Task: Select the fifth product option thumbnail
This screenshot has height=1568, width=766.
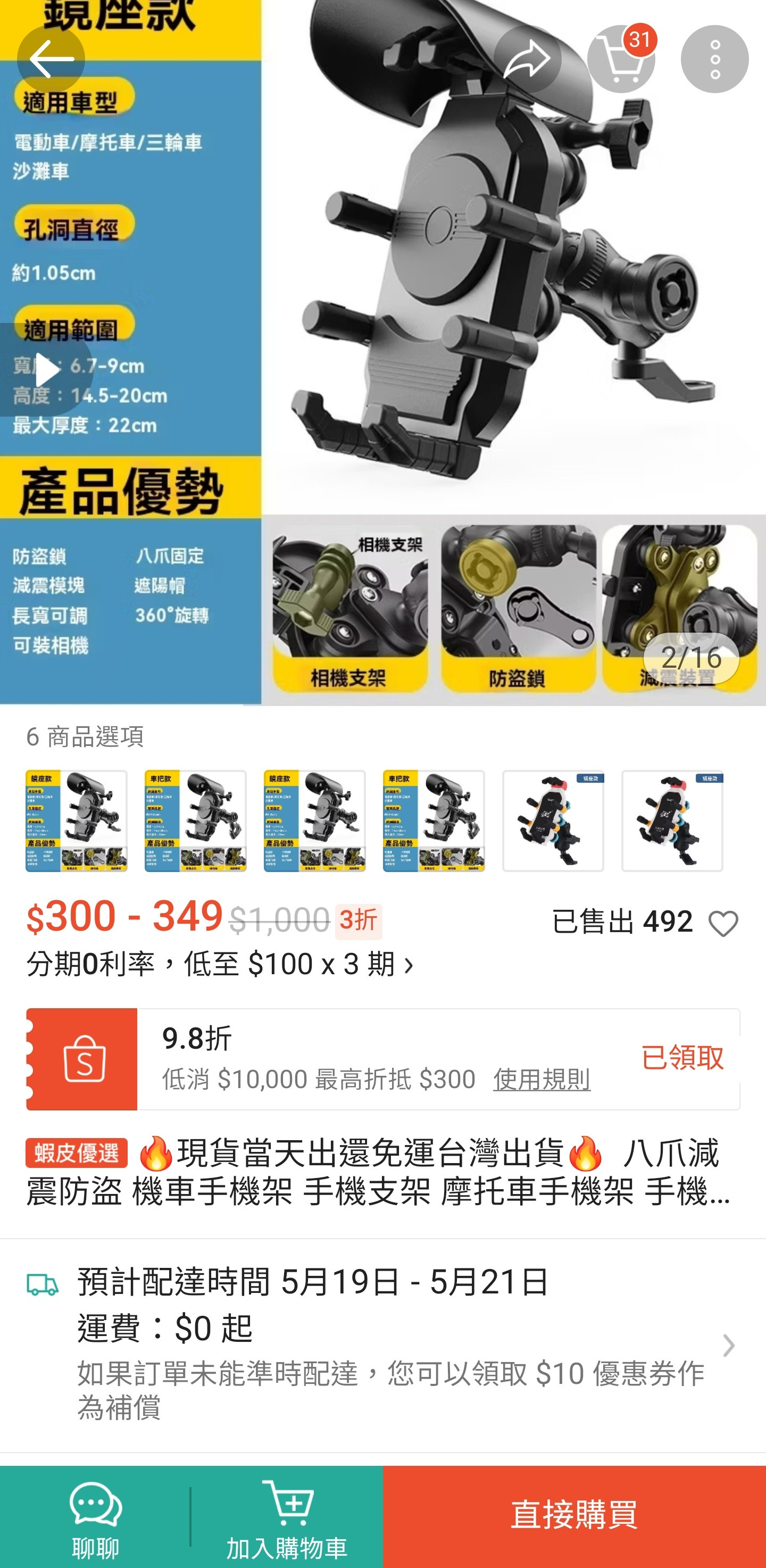Action: click(x=553, y=820)
